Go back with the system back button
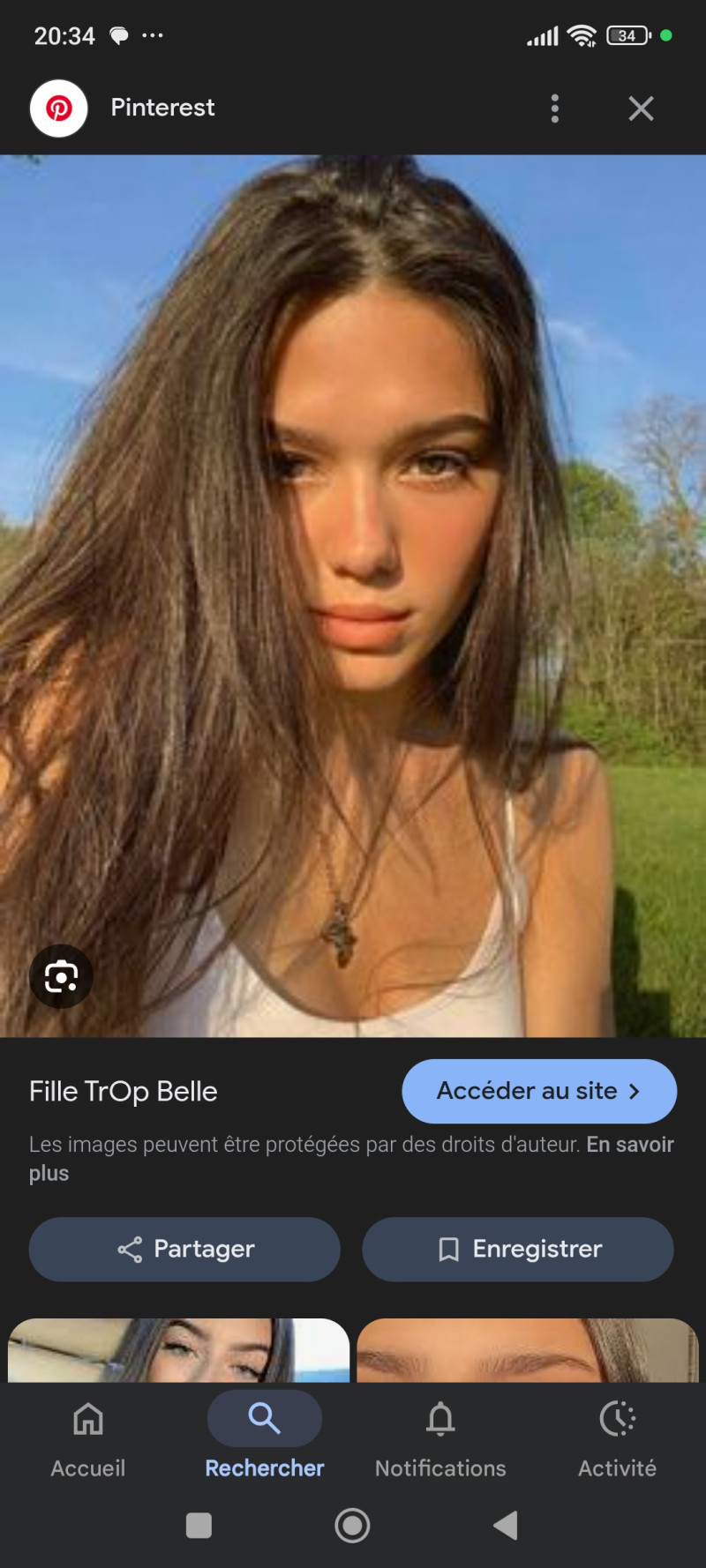This screenshot has width=706, height=1568. click(506, 1525)
